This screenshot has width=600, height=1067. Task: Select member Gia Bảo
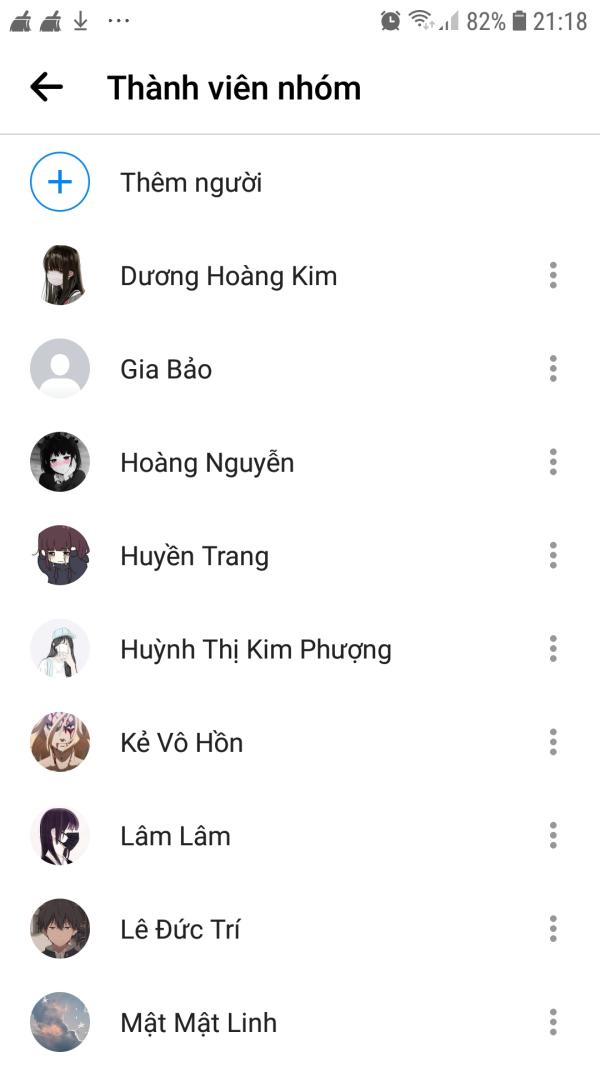[x=166, y=369]
